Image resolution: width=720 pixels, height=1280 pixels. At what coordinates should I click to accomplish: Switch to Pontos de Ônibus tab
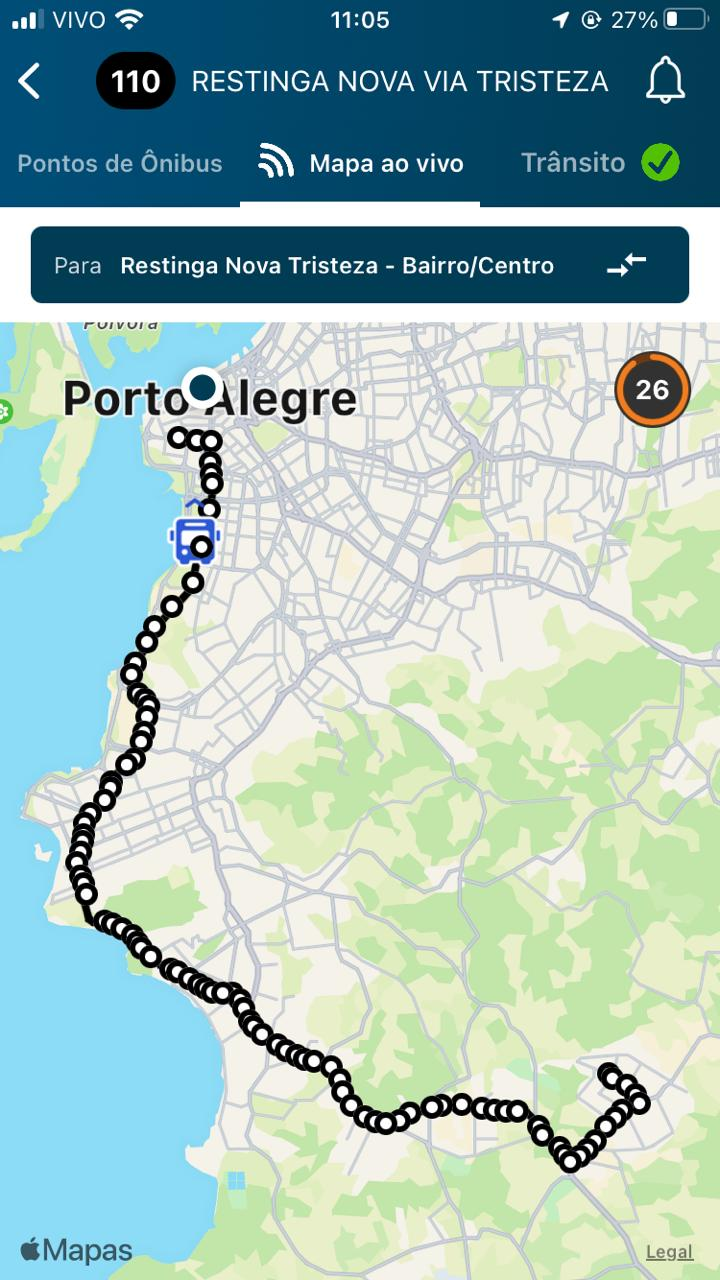pyautogui.click(x=120, y=163)
